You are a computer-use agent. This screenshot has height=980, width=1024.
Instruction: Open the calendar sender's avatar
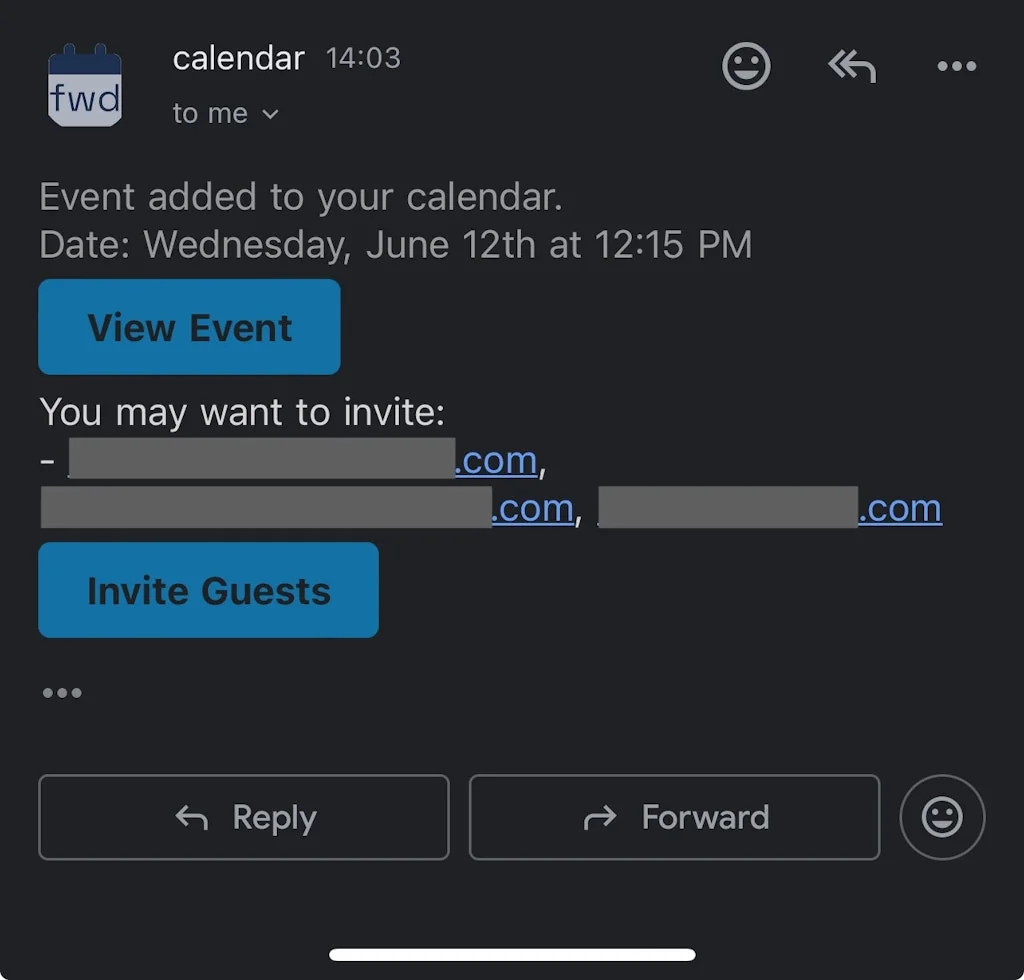pos(85,86)
